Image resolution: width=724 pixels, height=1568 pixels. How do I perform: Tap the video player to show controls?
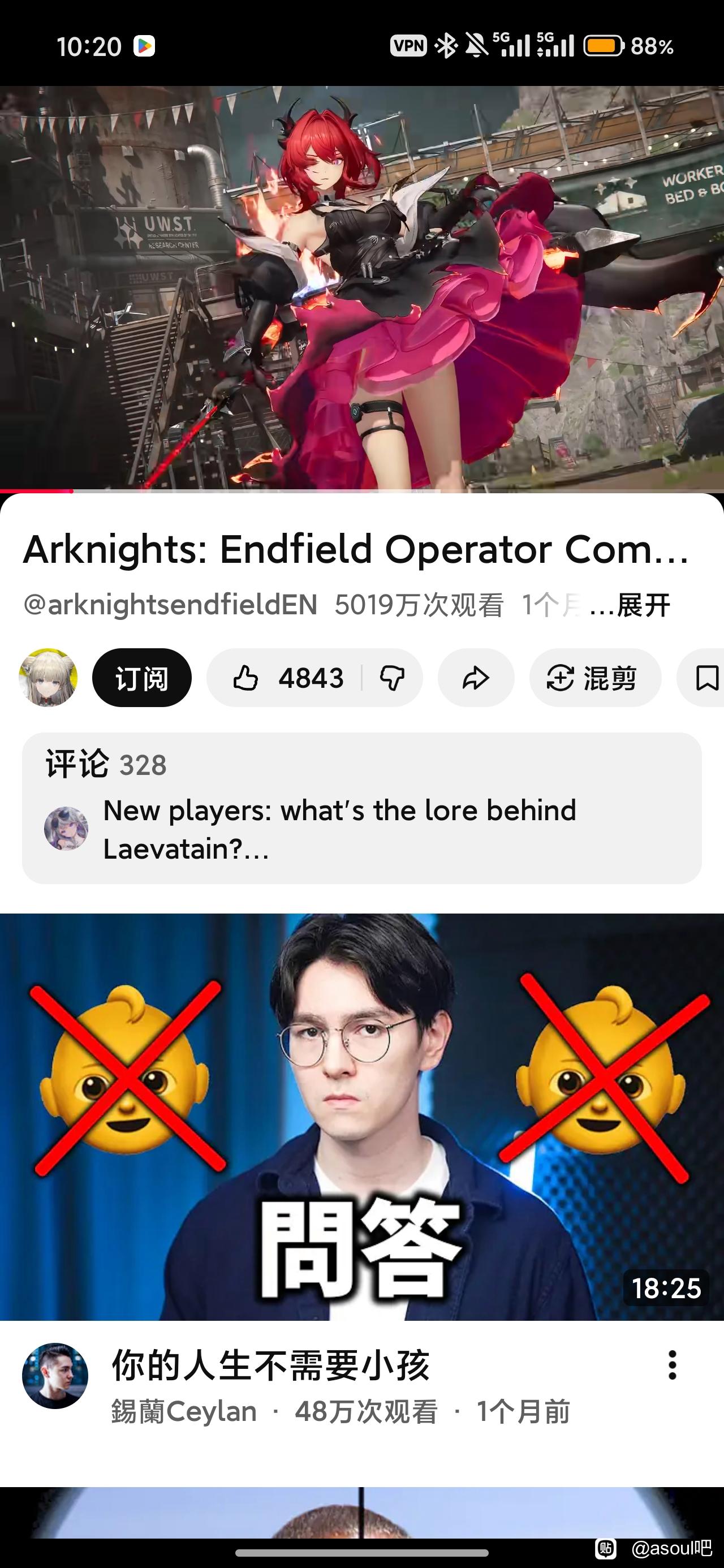(x=361, y=287)
